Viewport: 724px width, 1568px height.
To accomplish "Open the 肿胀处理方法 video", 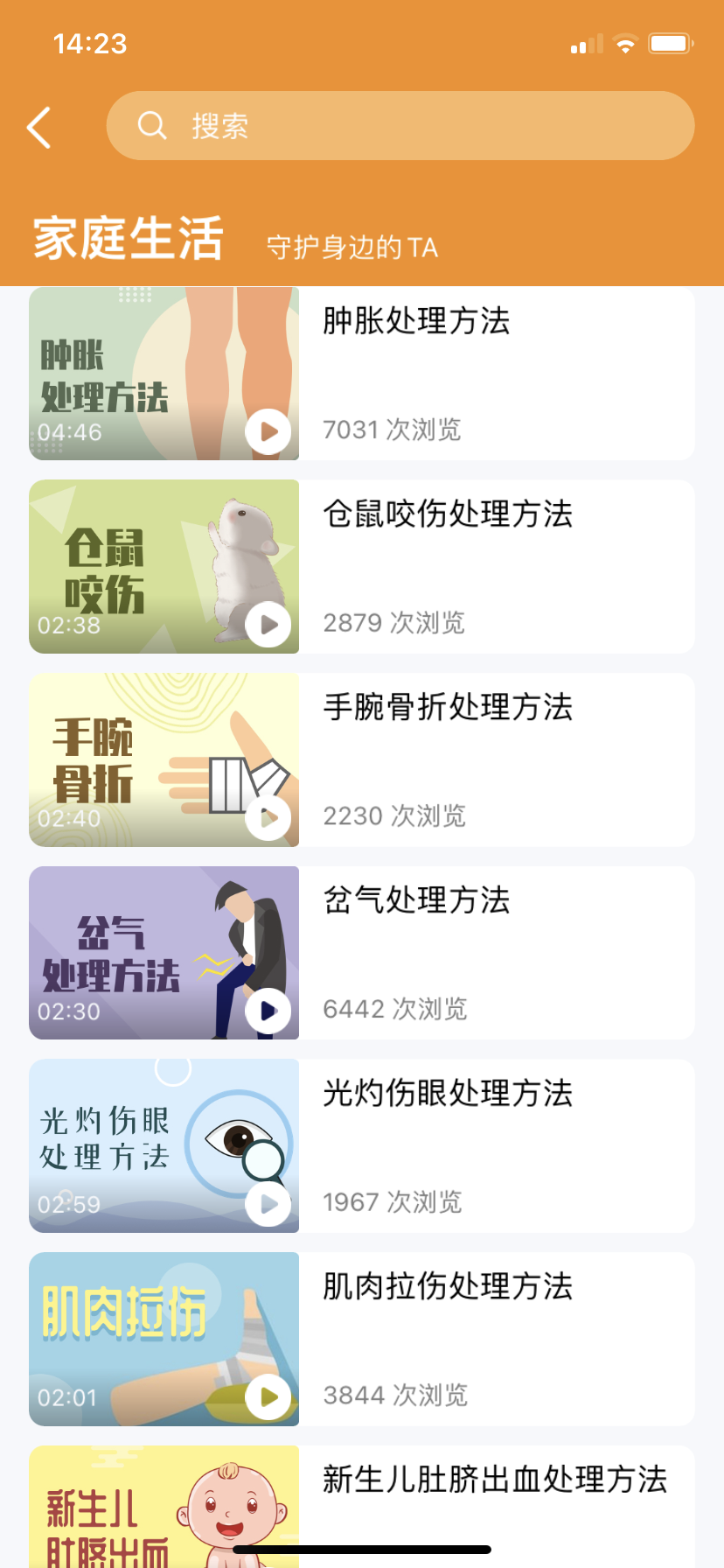I will pos(361,374).
